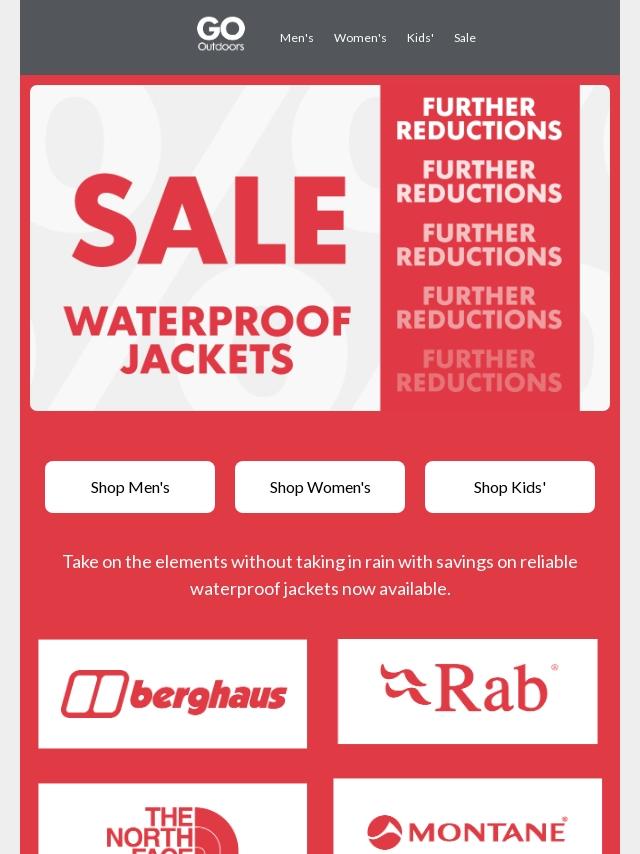Go to the Women's section link

pyautogui.click(x=360, y=38)
